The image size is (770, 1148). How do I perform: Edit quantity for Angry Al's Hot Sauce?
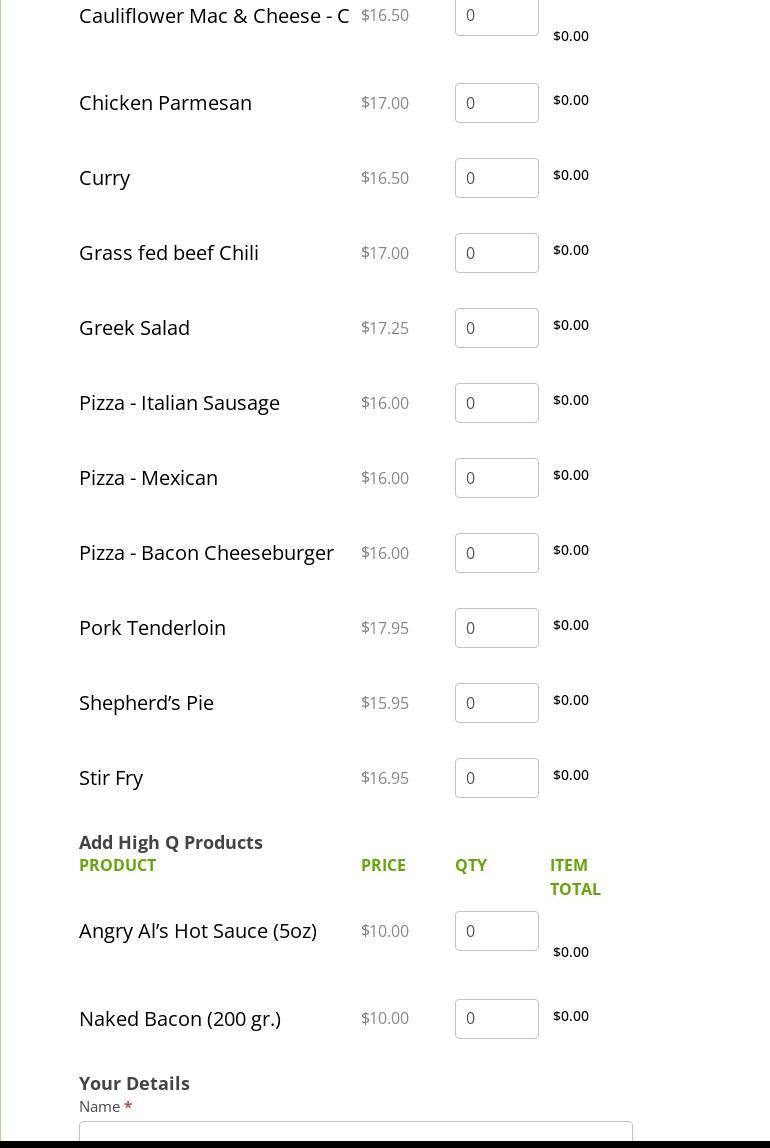(x=496, y=931)
